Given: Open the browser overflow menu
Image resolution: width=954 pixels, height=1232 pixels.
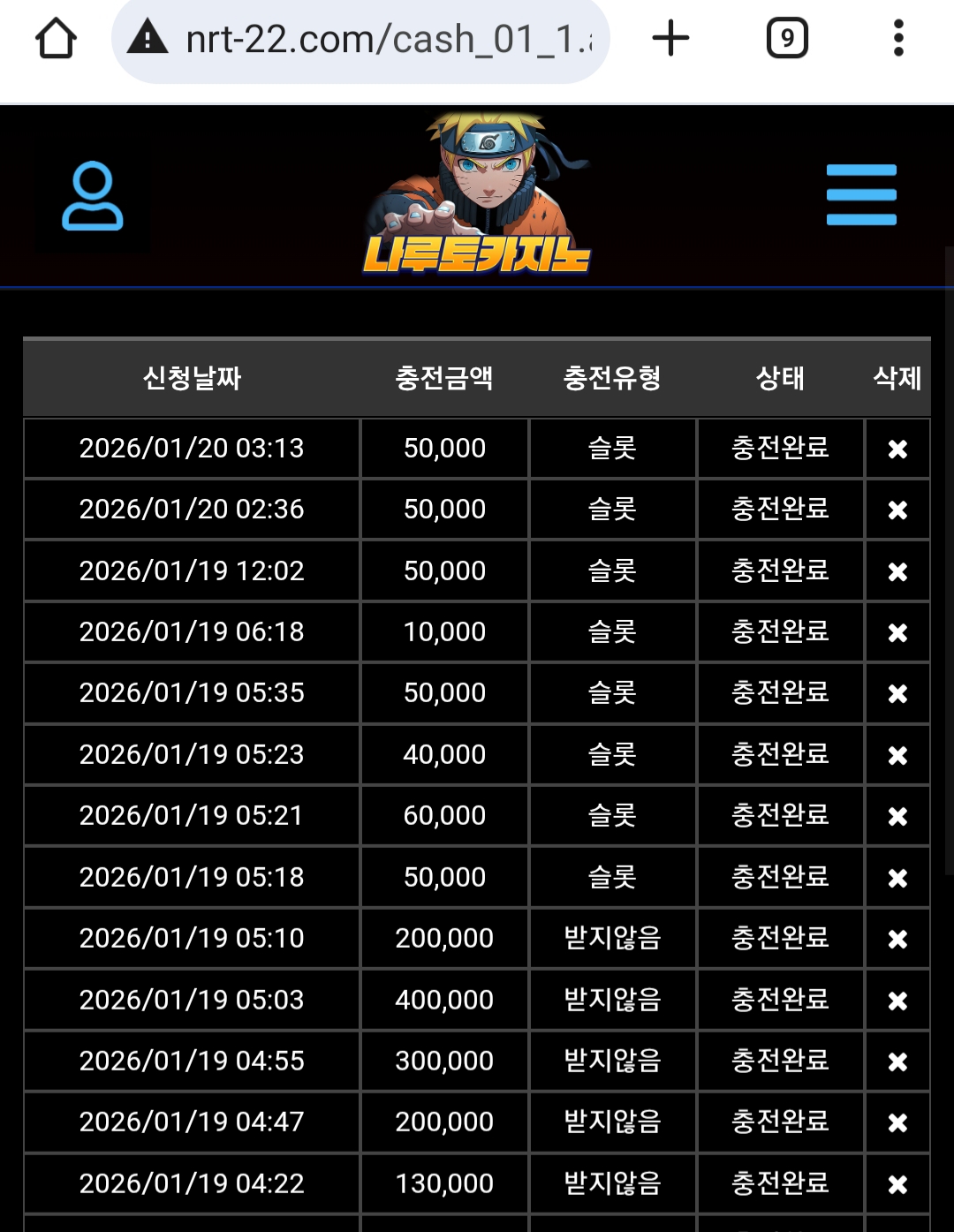Looking at the screenshot, I should click(x=898, y=39).
